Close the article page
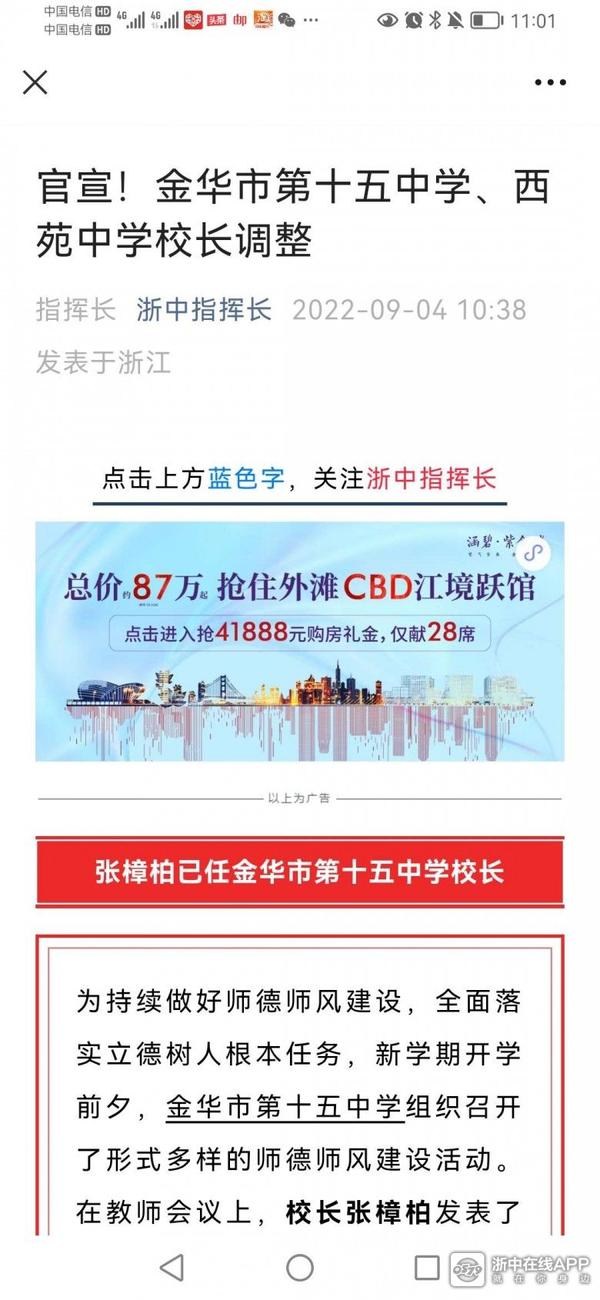 click(x=35, y=82)
